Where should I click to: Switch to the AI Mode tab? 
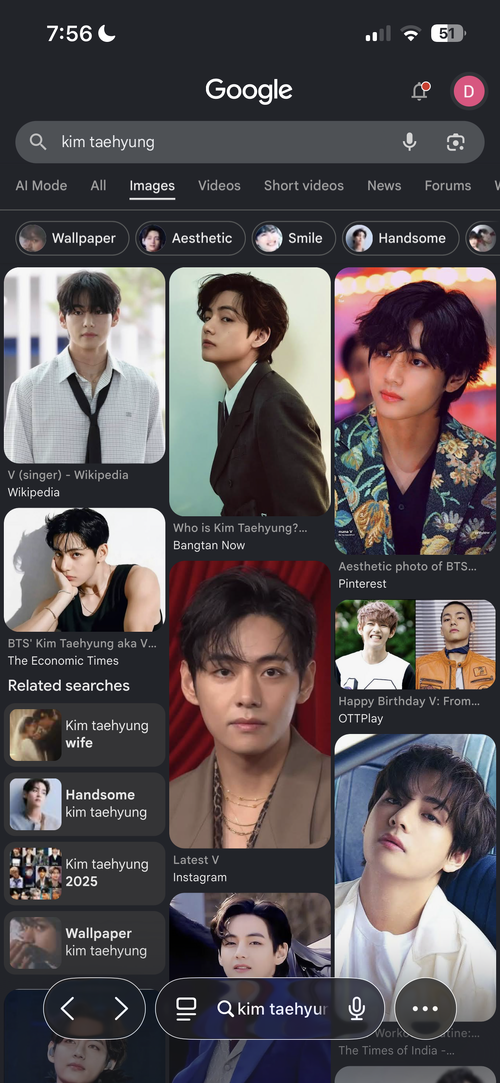pos(41,185)
